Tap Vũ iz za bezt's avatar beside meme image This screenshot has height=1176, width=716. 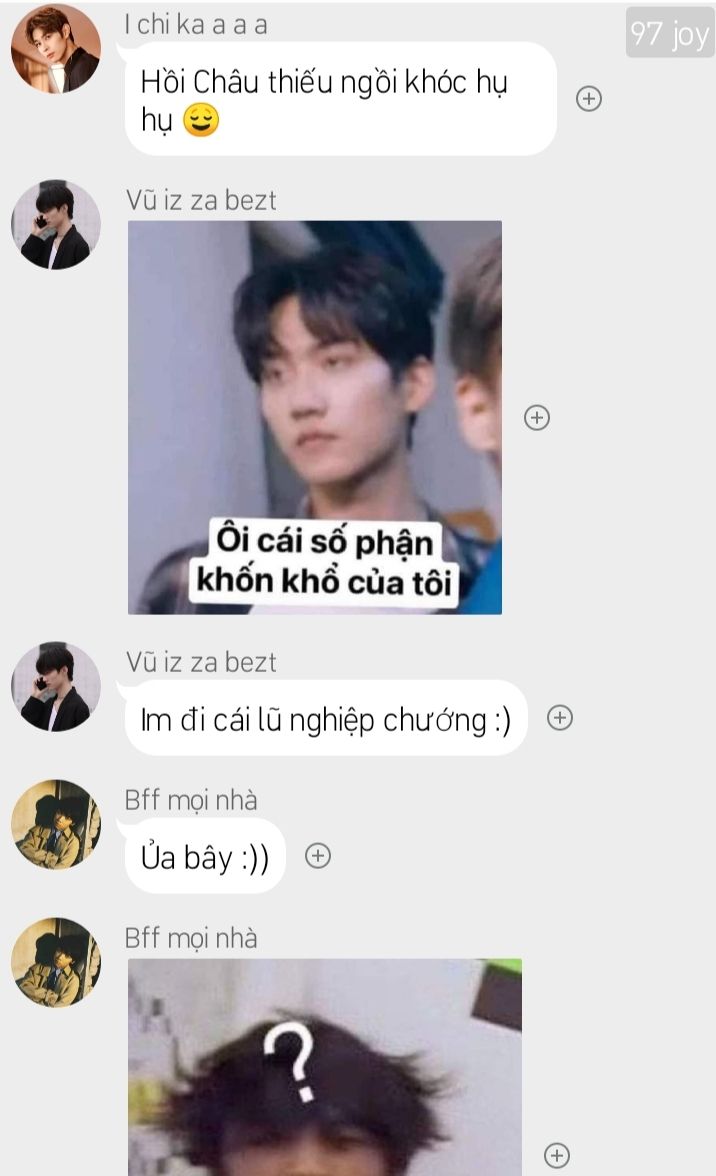(x=55, y=225)
